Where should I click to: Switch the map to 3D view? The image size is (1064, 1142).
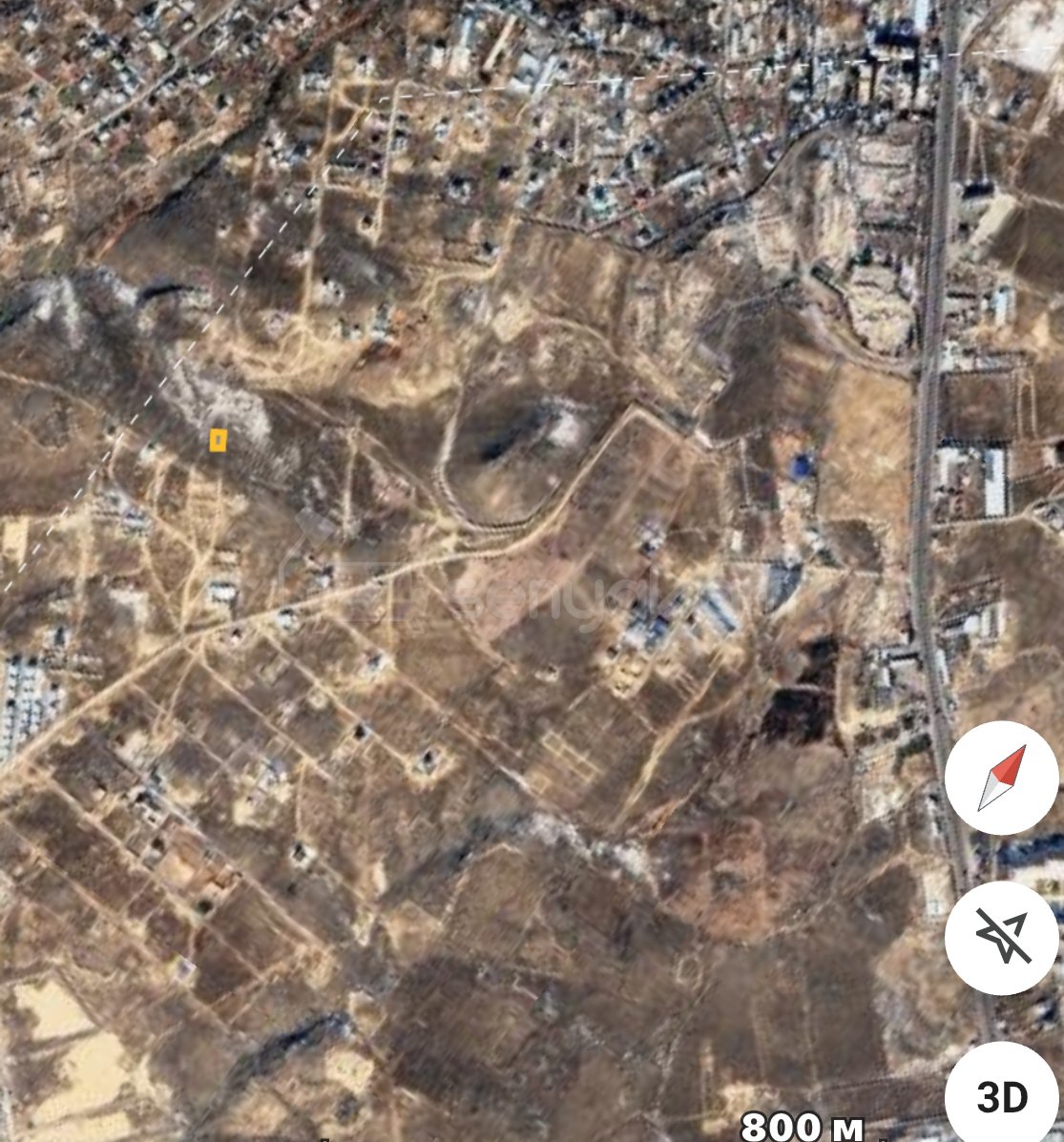coord(1002,1097)
